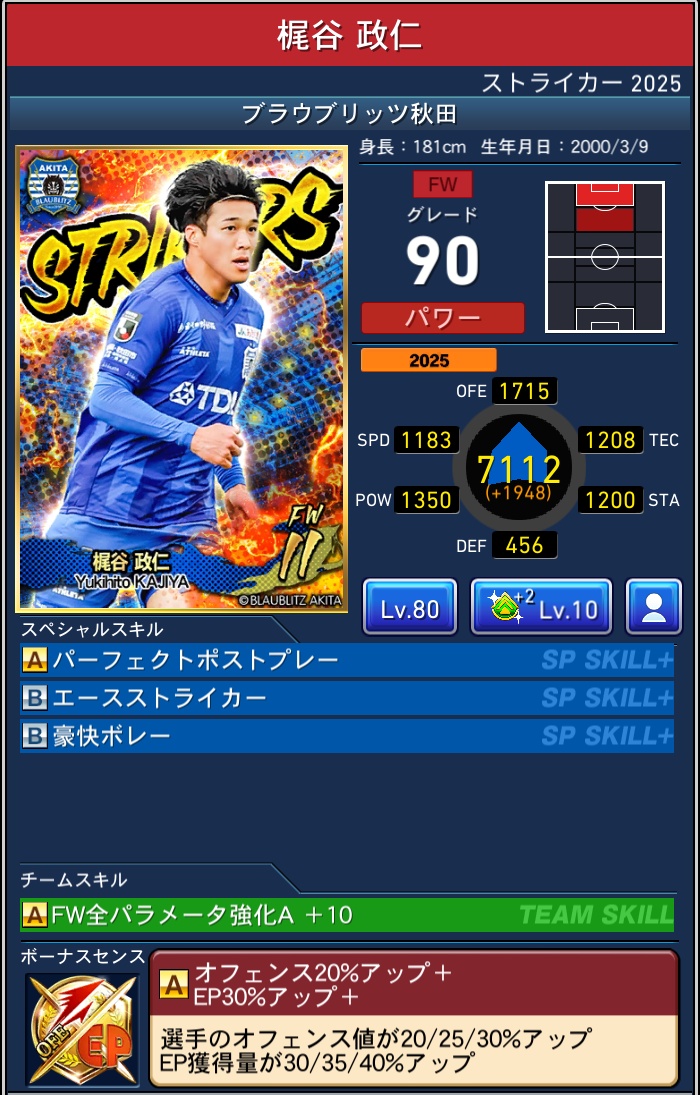Open the FW全パラメータ強化A team skill

click(x=346, y=914)
